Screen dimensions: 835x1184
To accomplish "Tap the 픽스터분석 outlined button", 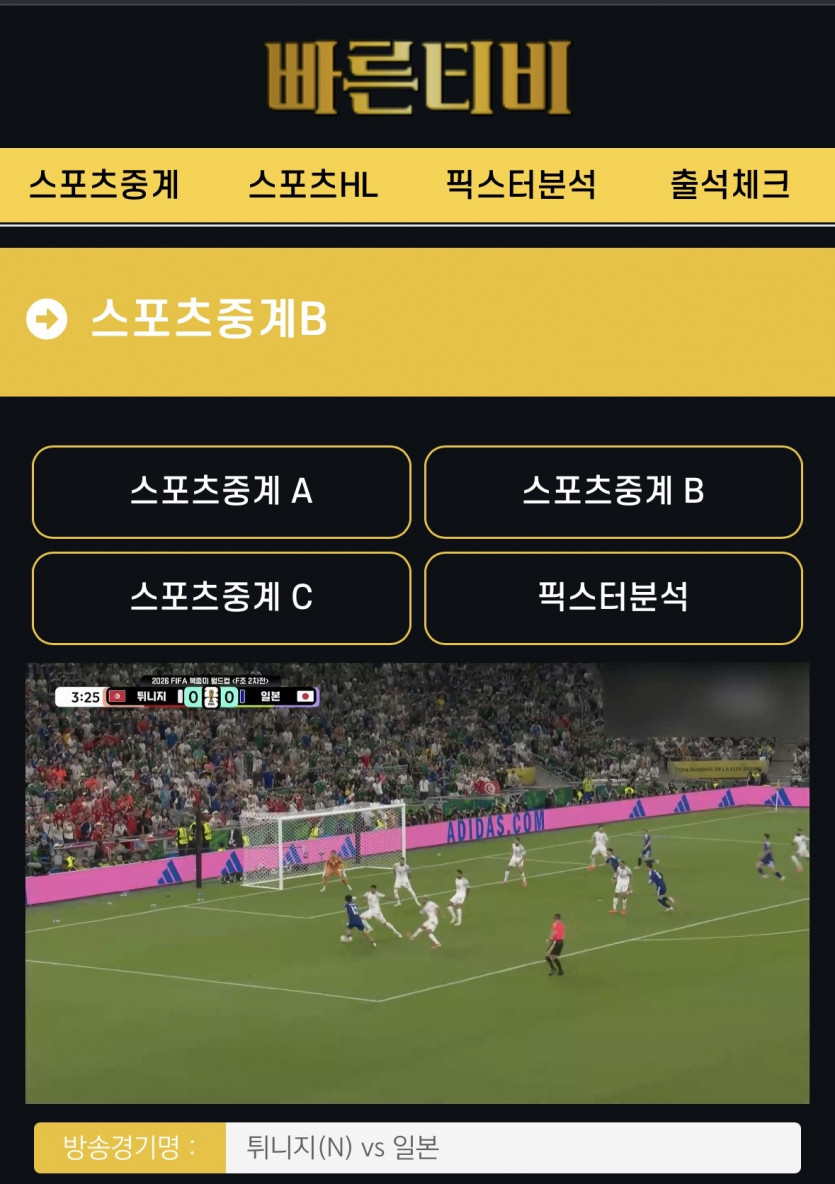I will 613,598.
